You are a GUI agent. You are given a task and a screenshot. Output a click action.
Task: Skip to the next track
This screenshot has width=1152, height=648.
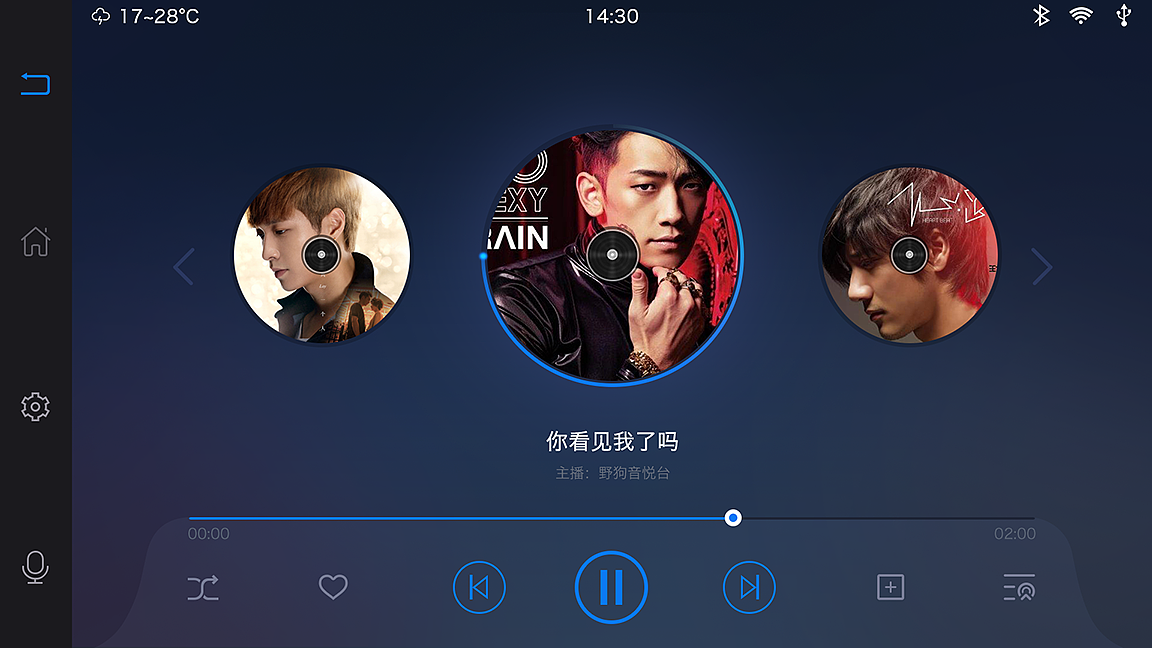click(x=749, y=587)
